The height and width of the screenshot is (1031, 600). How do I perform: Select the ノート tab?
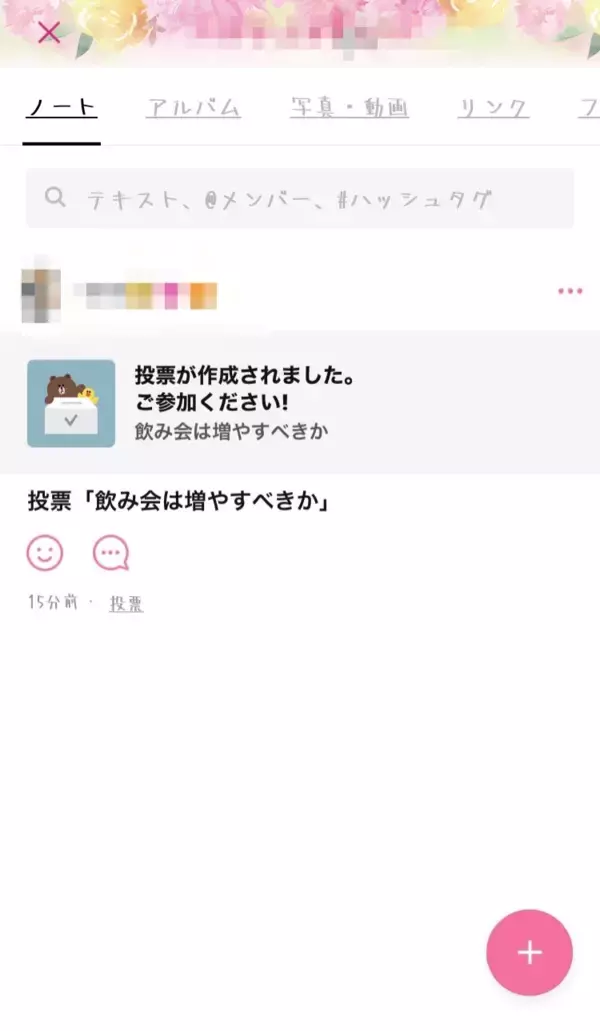[61, 108]
